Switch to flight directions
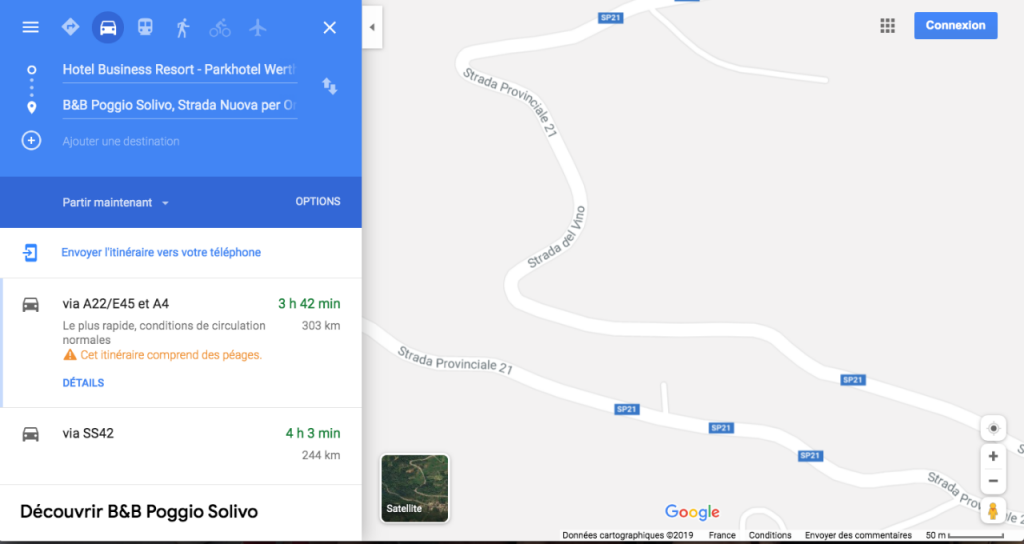The image size is (1024, 544). 258,27
